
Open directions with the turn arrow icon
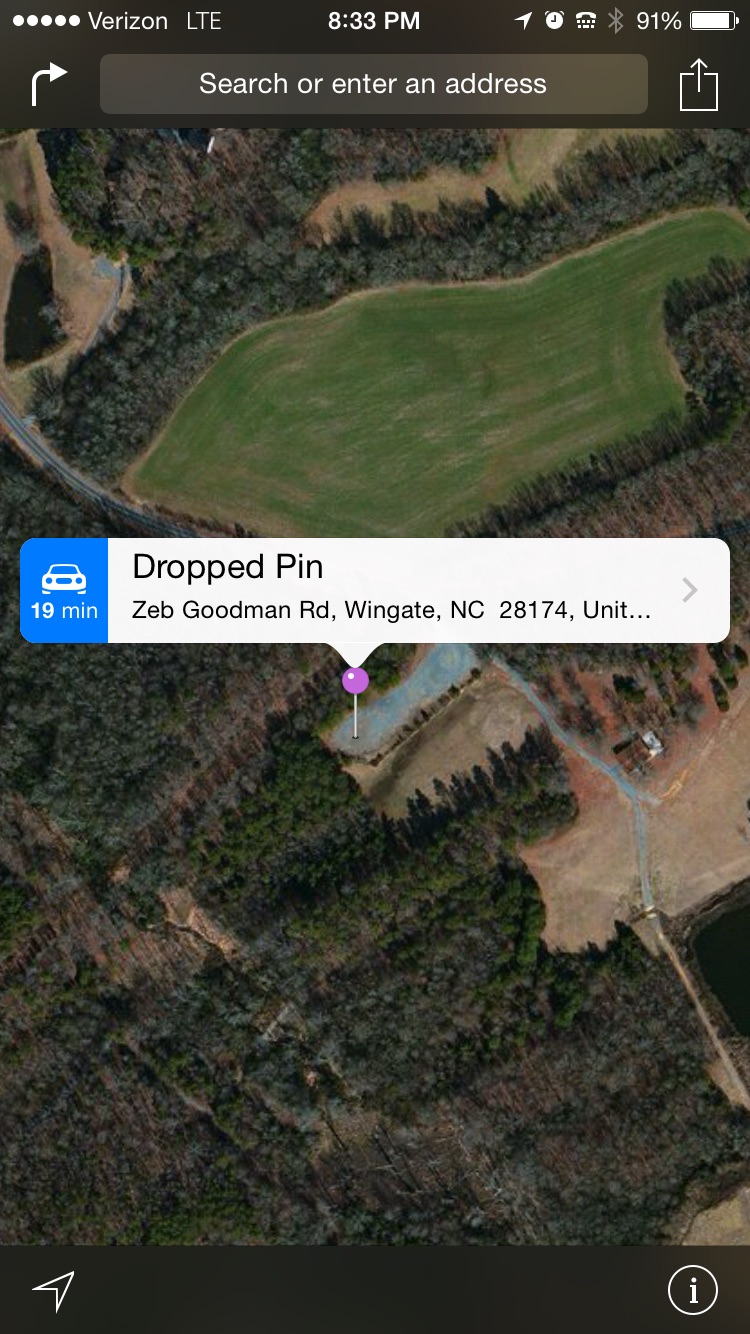click(49, 84)
